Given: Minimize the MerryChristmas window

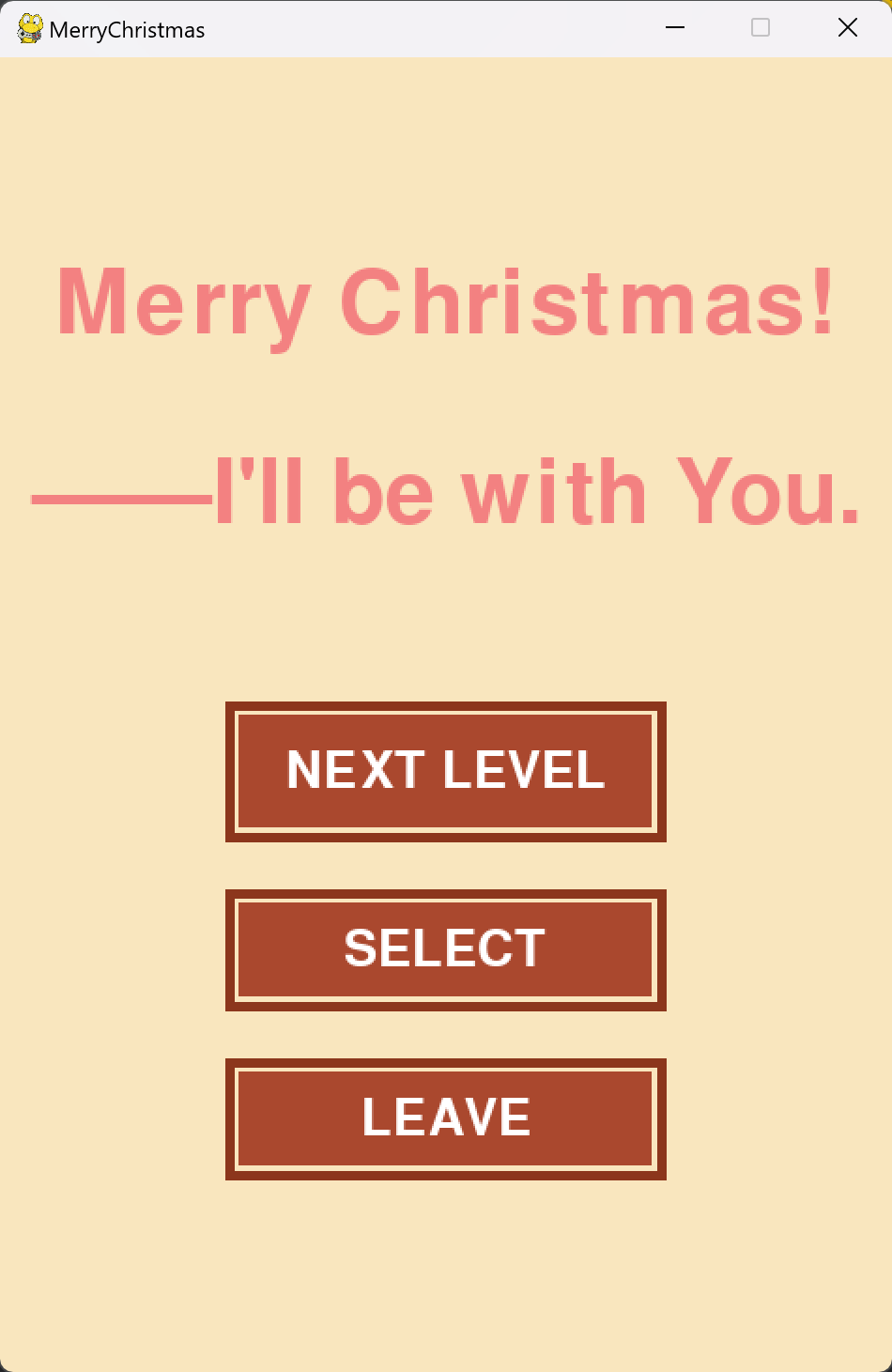Looking at the screenshot, I should [x=674, y=28].
